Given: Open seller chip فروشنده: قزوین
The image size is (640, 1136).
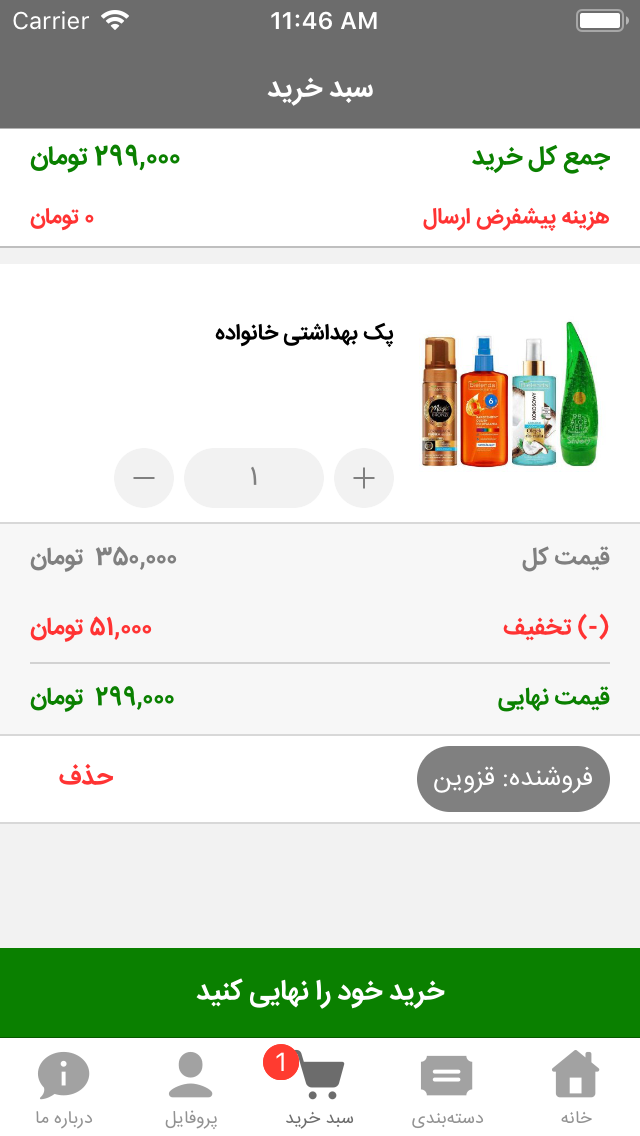Looking at the screenshot, I should (x=513, y=778).
